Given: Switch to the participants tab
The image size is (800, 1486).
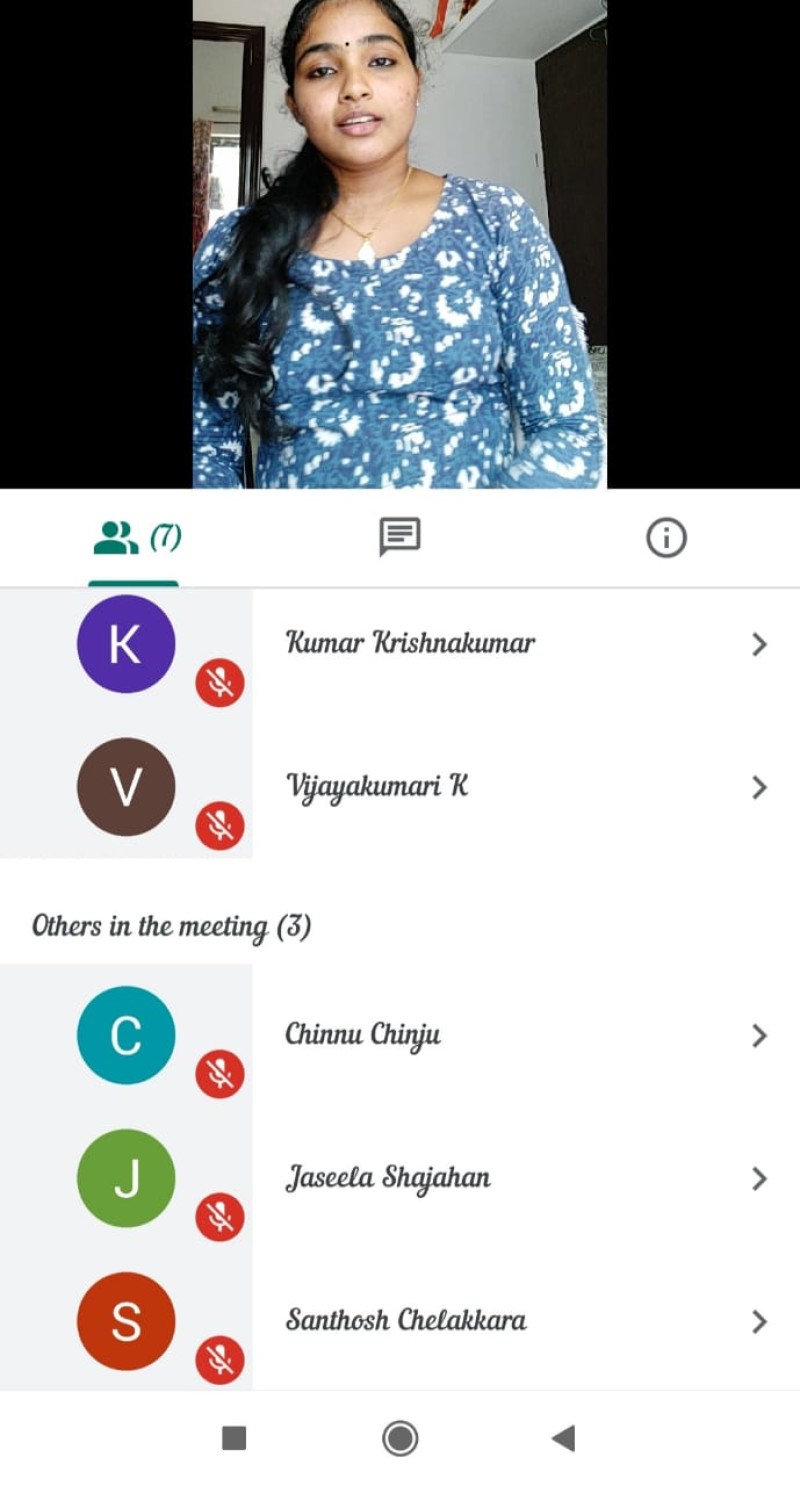Looking at the screenshot, I should tap(134, 539).
